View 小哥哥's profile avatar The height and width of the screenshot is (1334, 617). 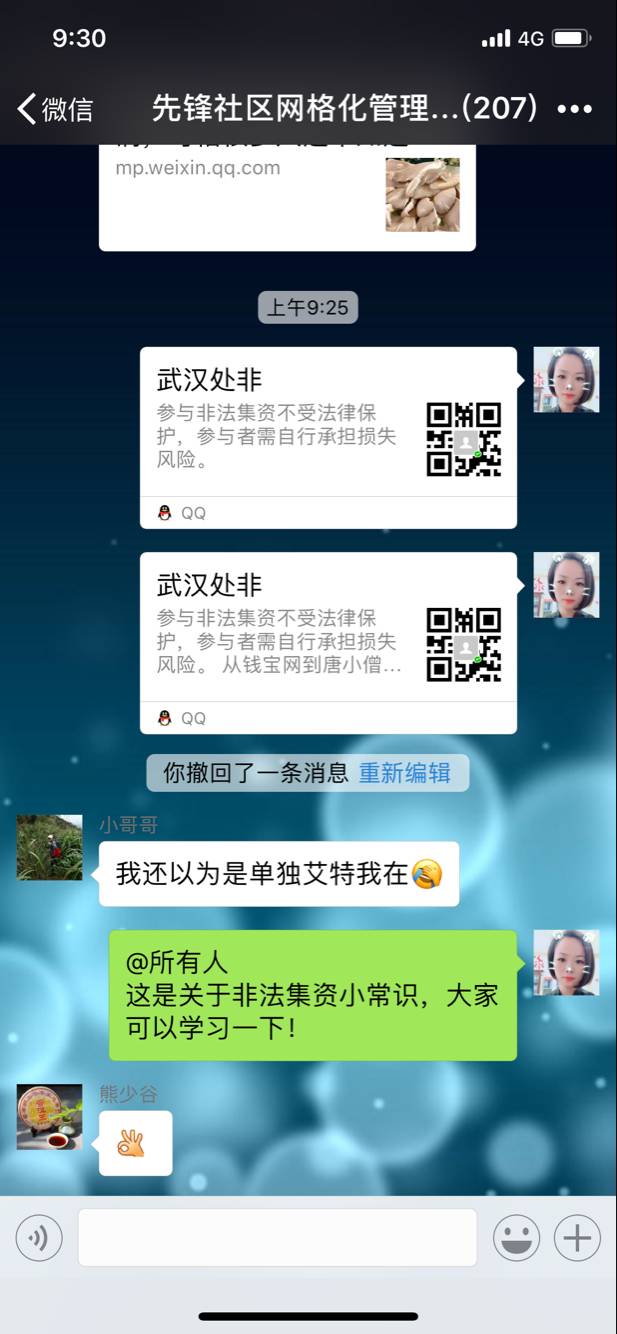coord(50,847)
